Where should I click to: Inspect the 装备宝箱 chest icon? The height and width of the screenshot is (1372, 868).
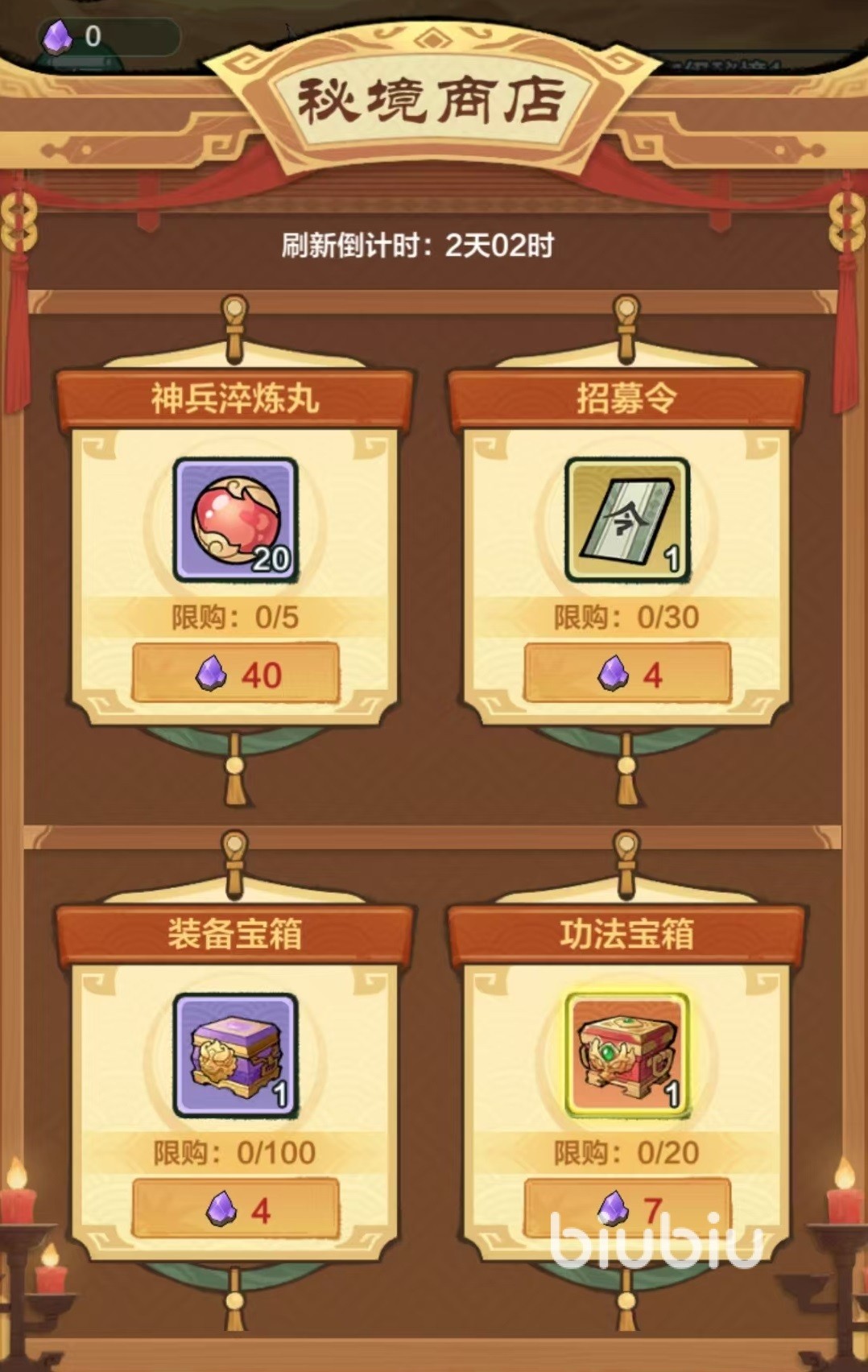(235, 1055)
